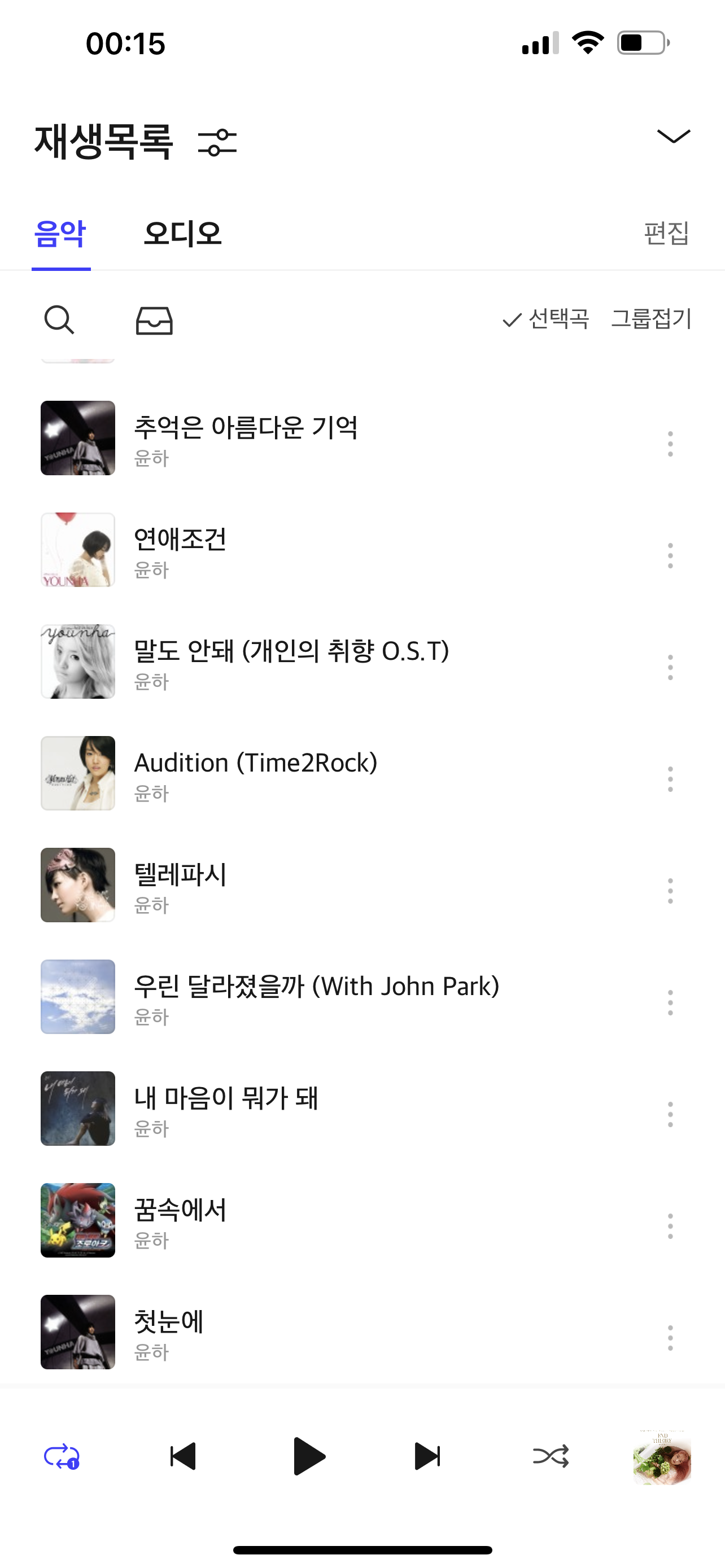Image resolution: width=725 pixels, height=1568 pixels.
Task: Open more options for 내 마음이 뭐가 돼
Action: [670, 1114]
